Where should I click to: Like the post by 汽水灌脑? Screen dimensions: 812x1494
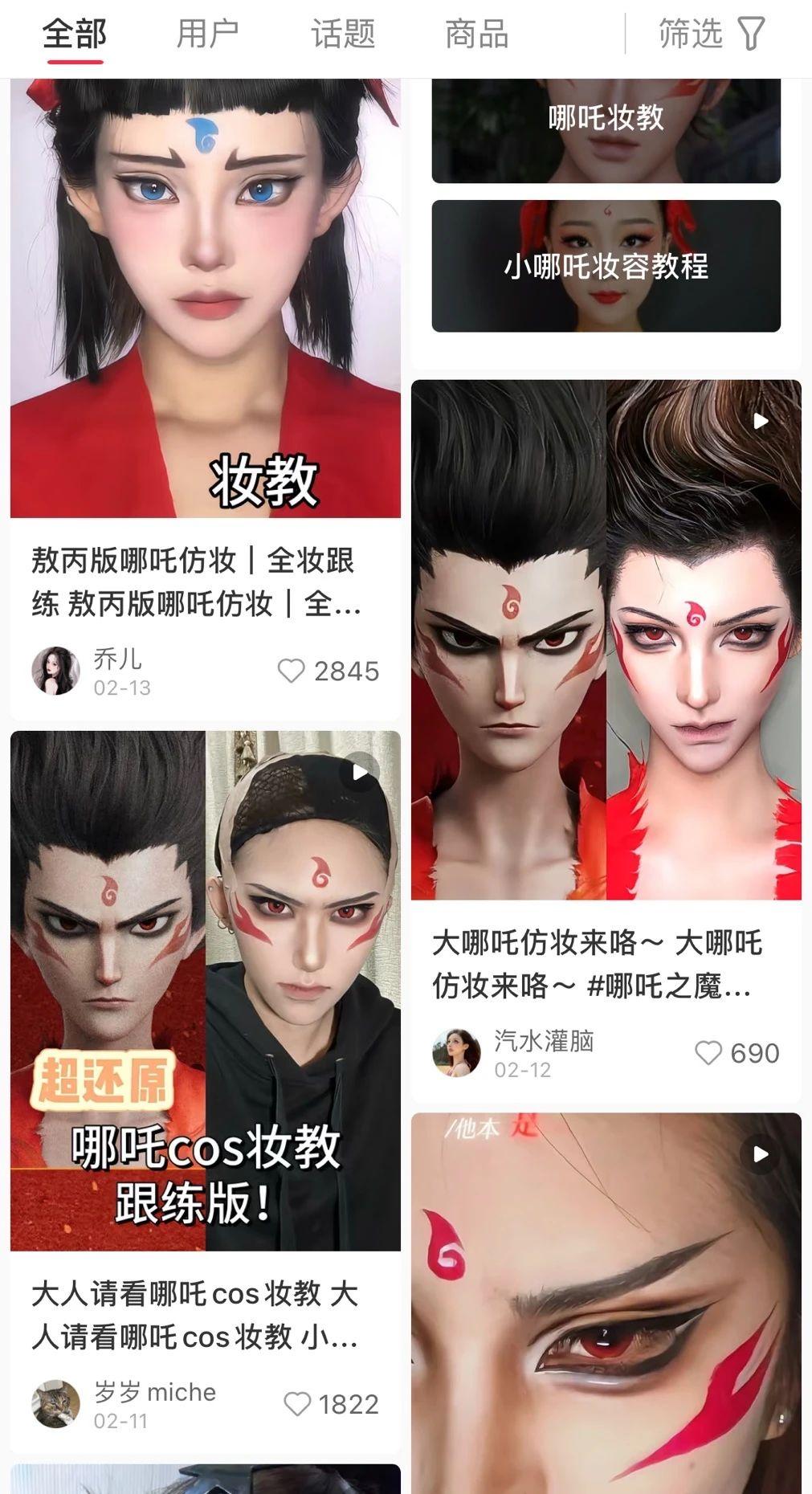[708, 1053]
